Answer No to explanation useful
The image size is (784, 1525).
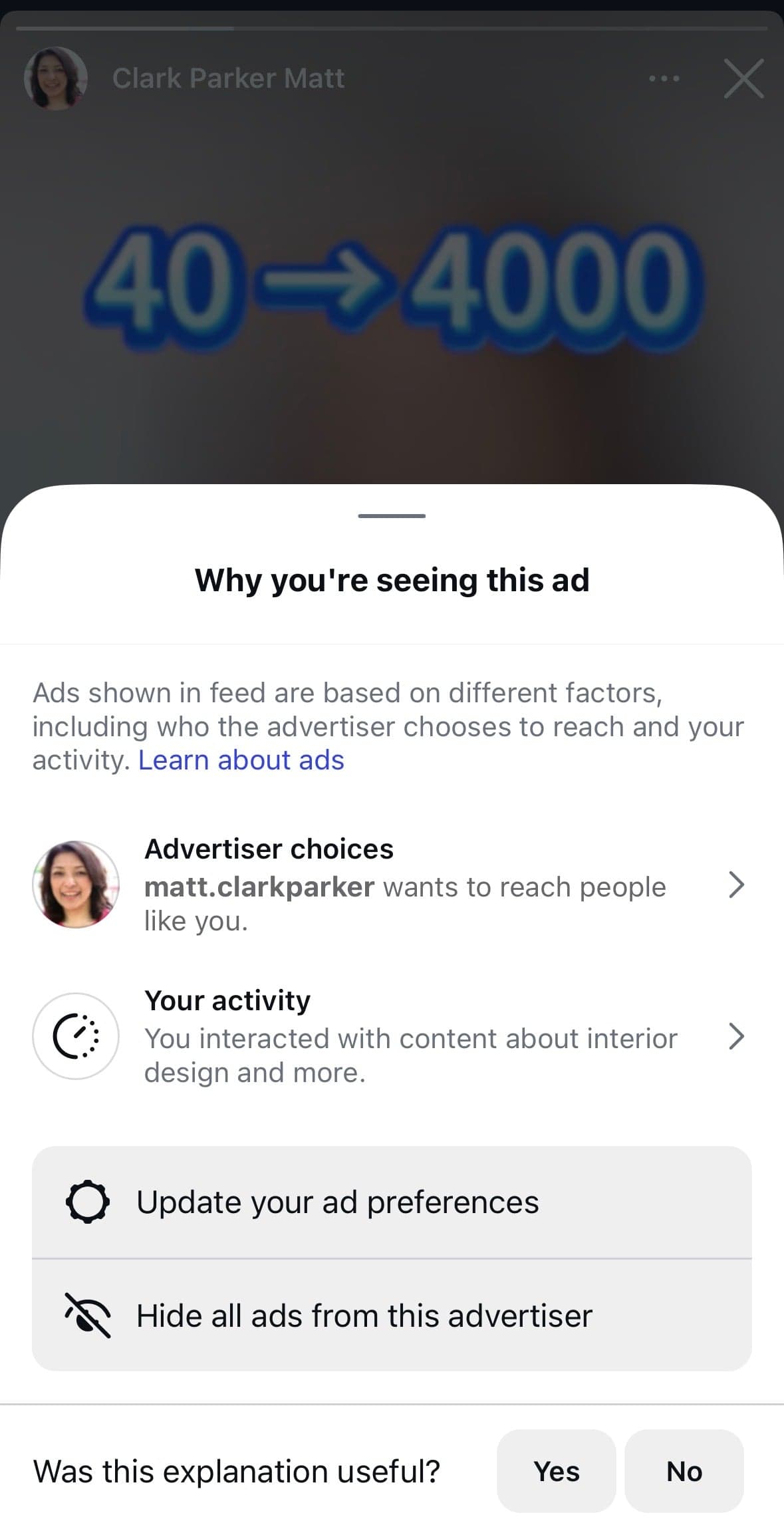tap(684, 1471)
